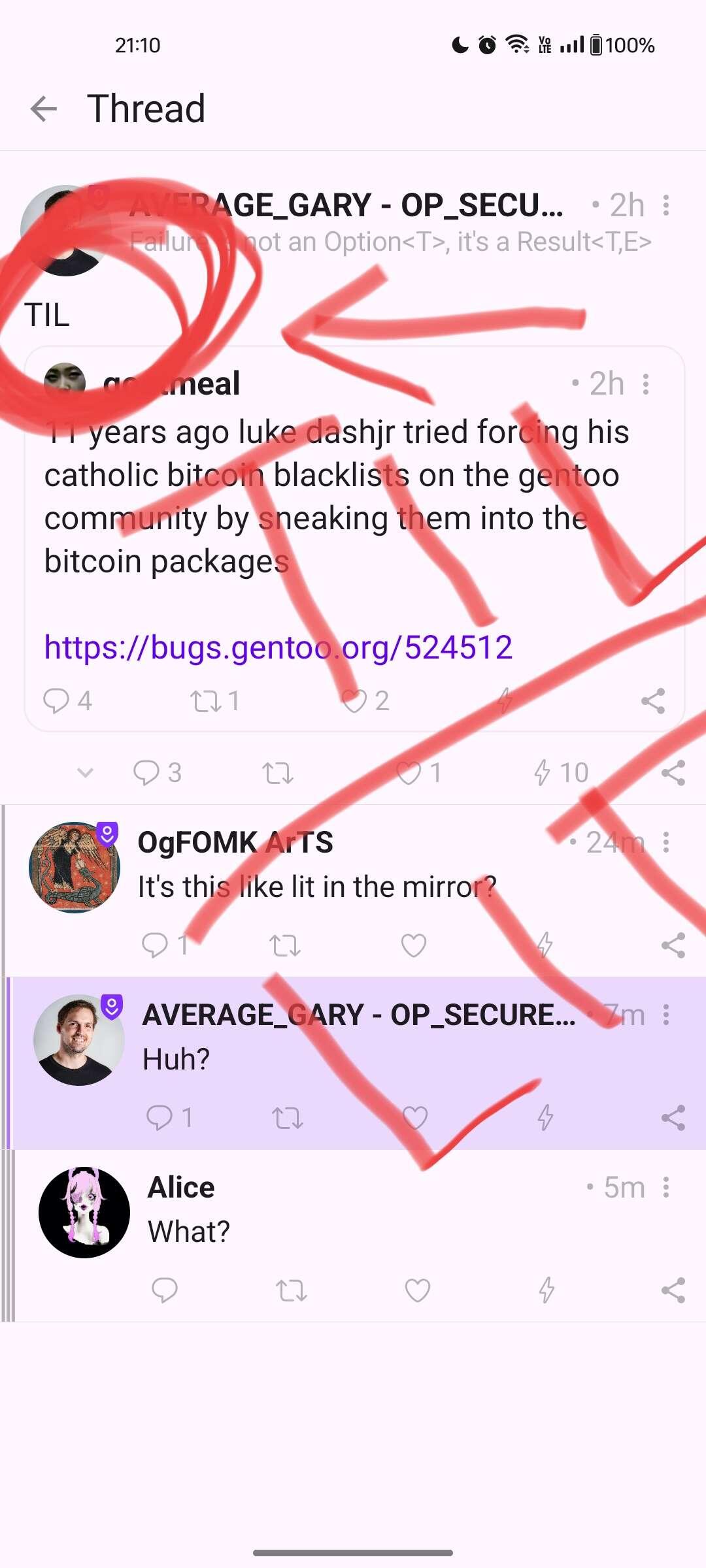Boost OgFOMK ArTS's reply
The width and height of the screenshot is (706, 1568).
point(285,945)
